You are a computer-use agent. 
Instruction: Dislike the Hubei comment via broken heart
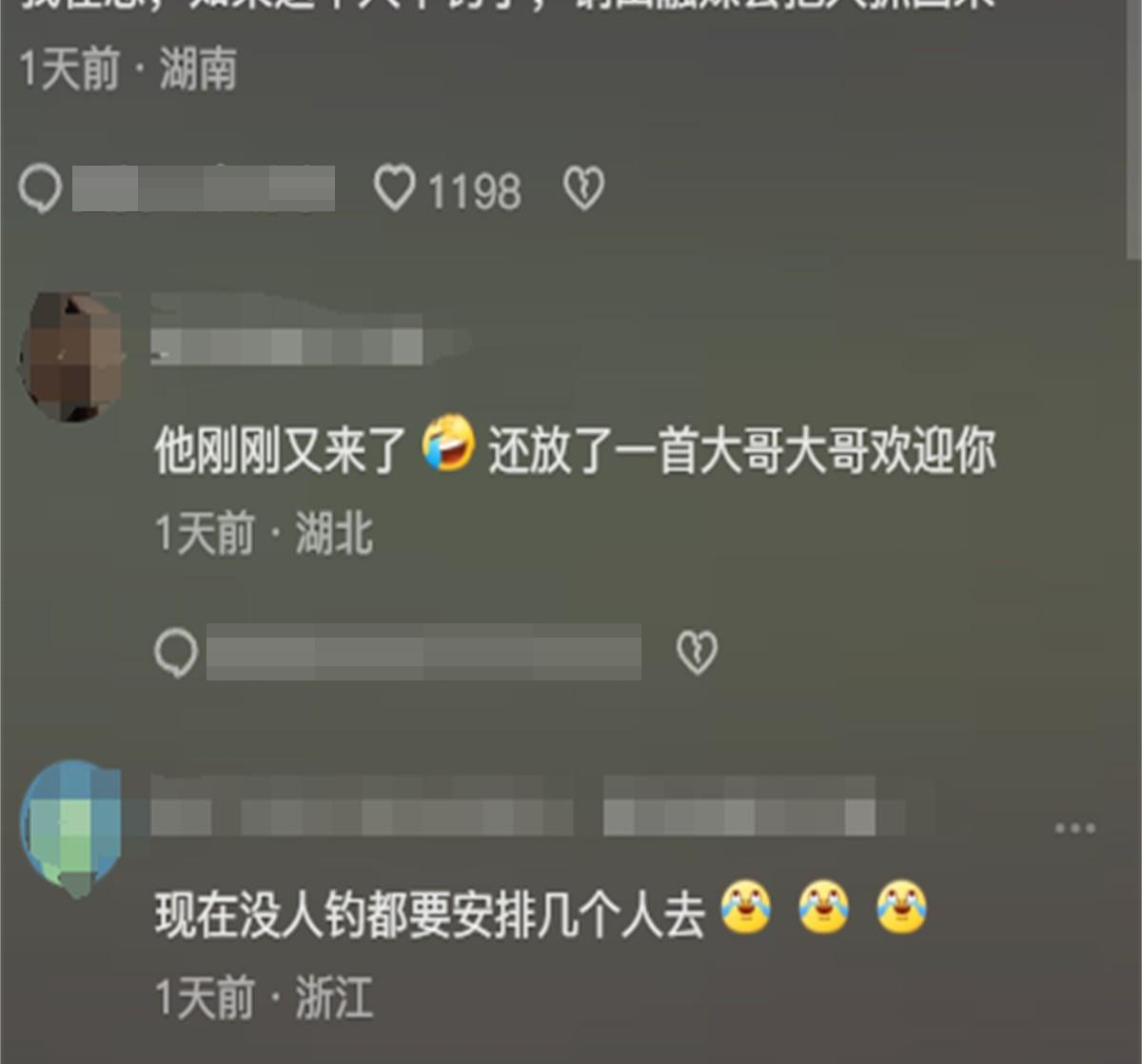point(697,654)
